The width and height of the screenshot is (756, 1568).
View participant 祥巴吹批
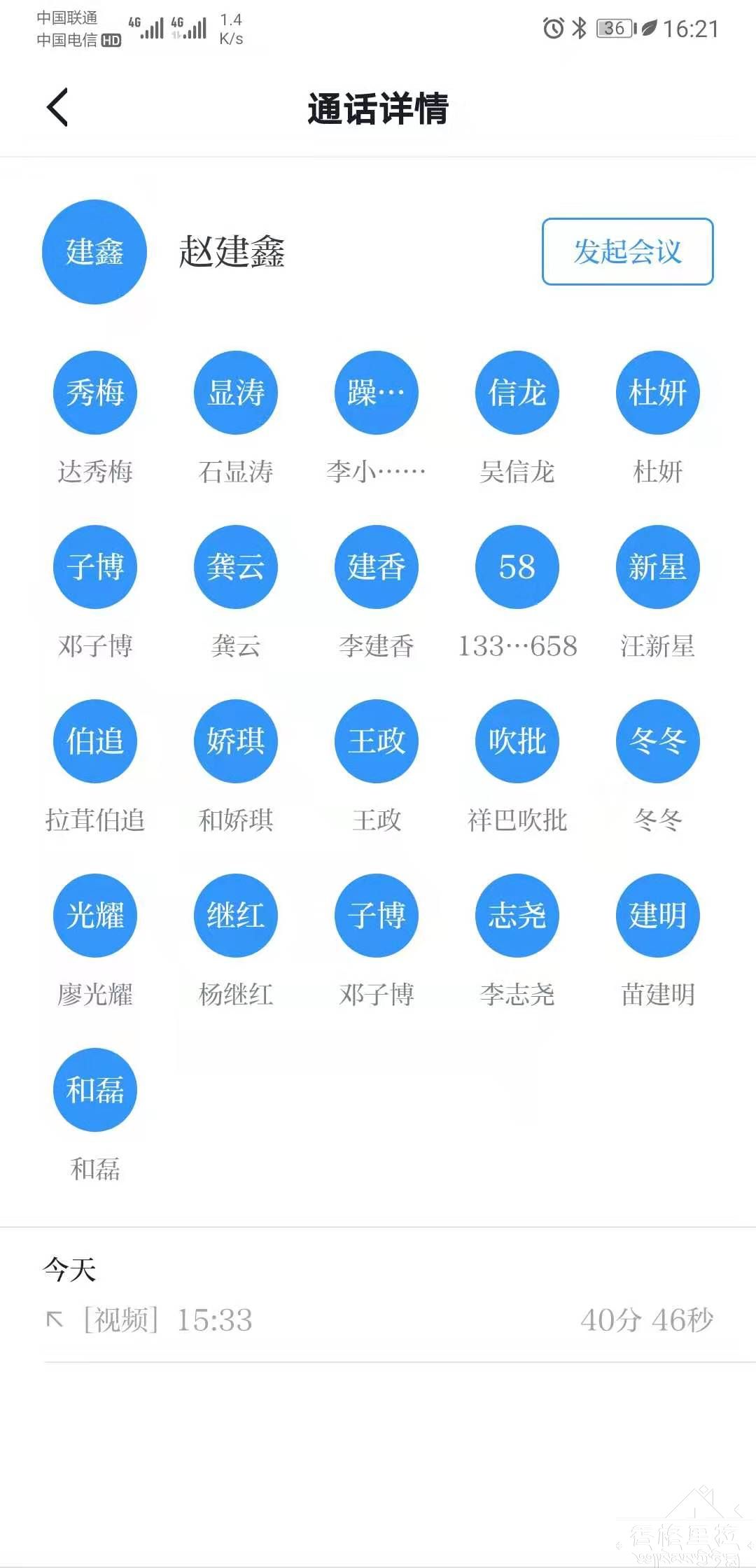pyautogui.click(x=517, y=741)
